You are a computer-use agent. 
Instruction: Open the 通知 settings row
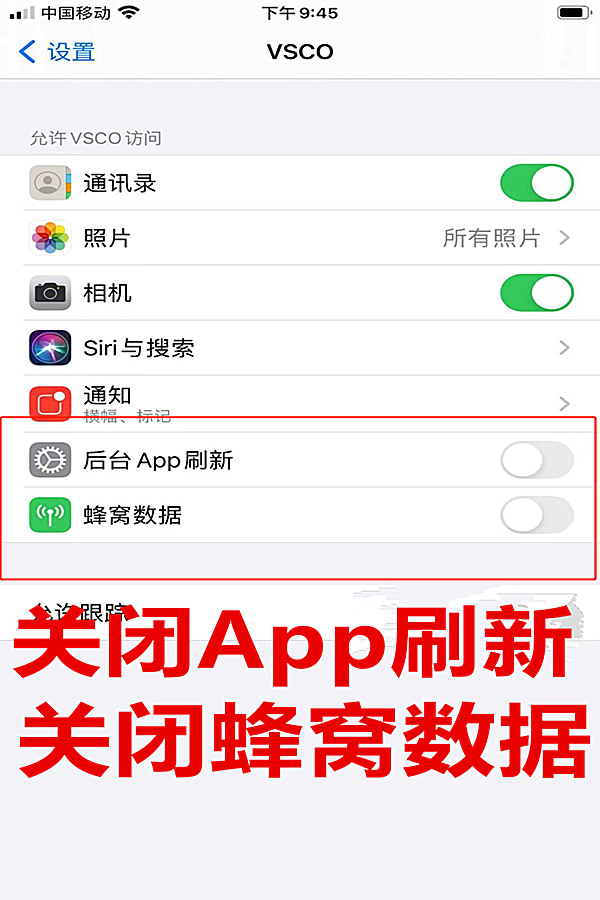click(x=300, y=402)
